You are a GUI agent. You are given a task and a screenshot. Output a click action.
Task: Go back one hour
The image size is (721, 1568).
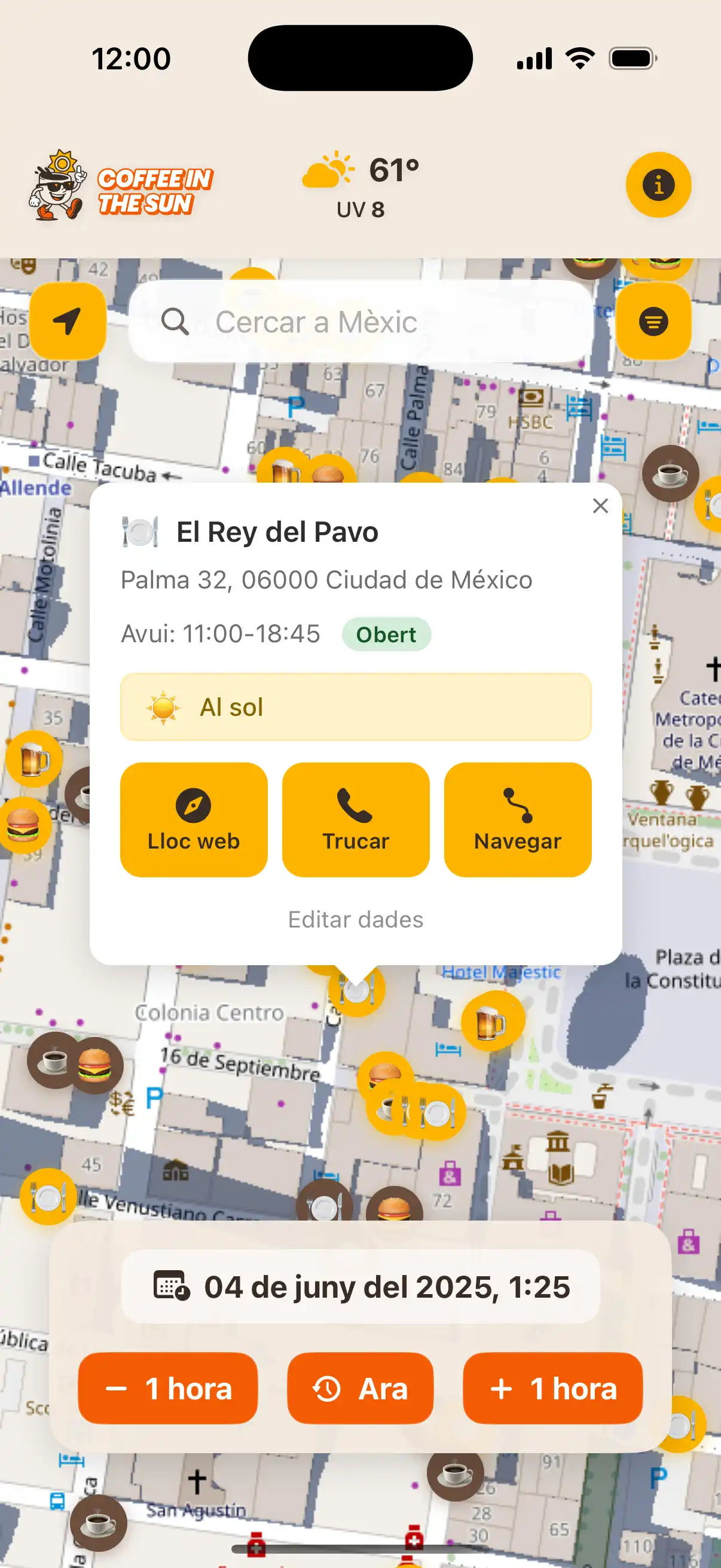point(168,1389)
